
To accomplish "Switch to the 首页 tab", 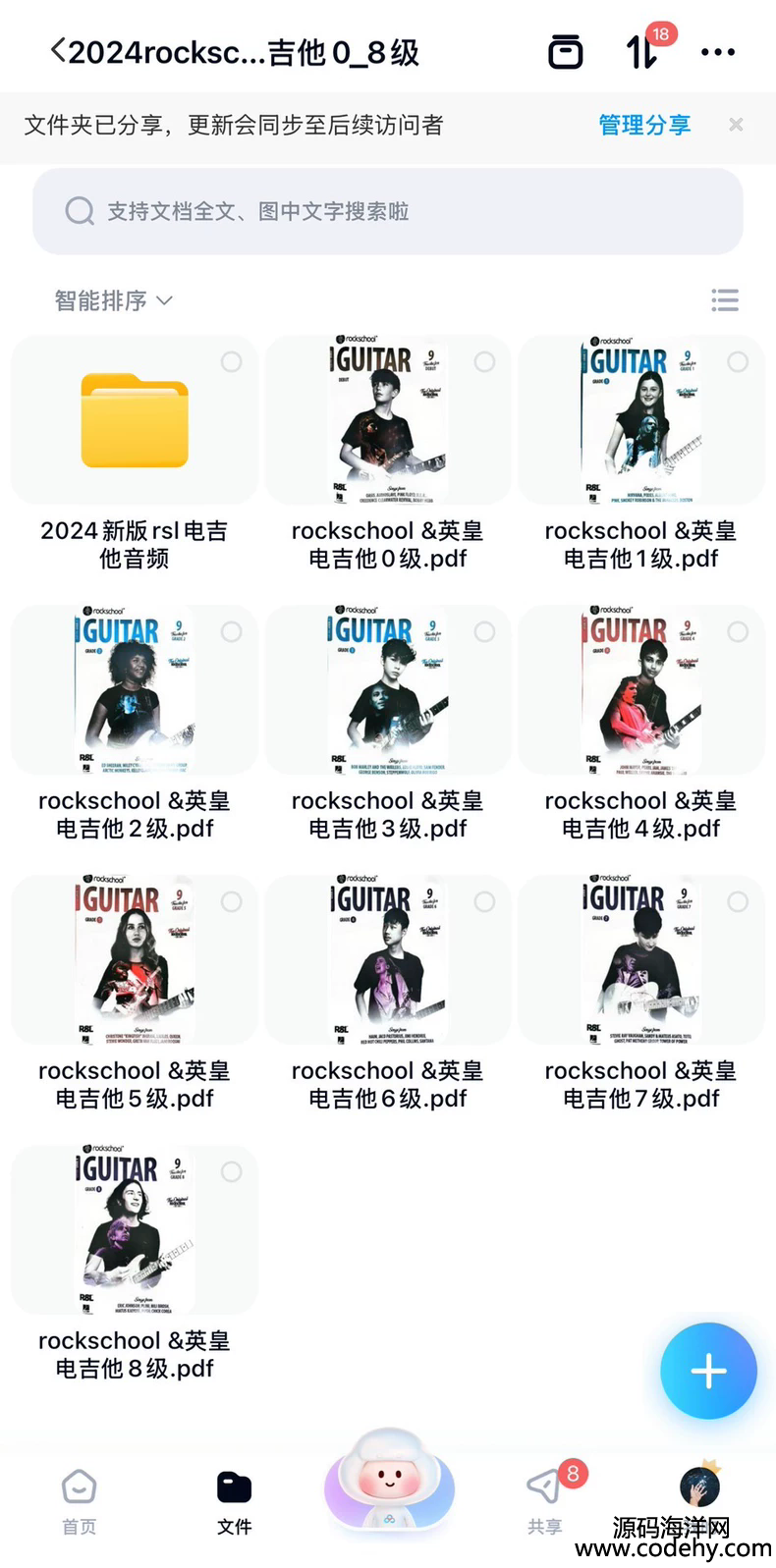I will tap(79, 1500).
